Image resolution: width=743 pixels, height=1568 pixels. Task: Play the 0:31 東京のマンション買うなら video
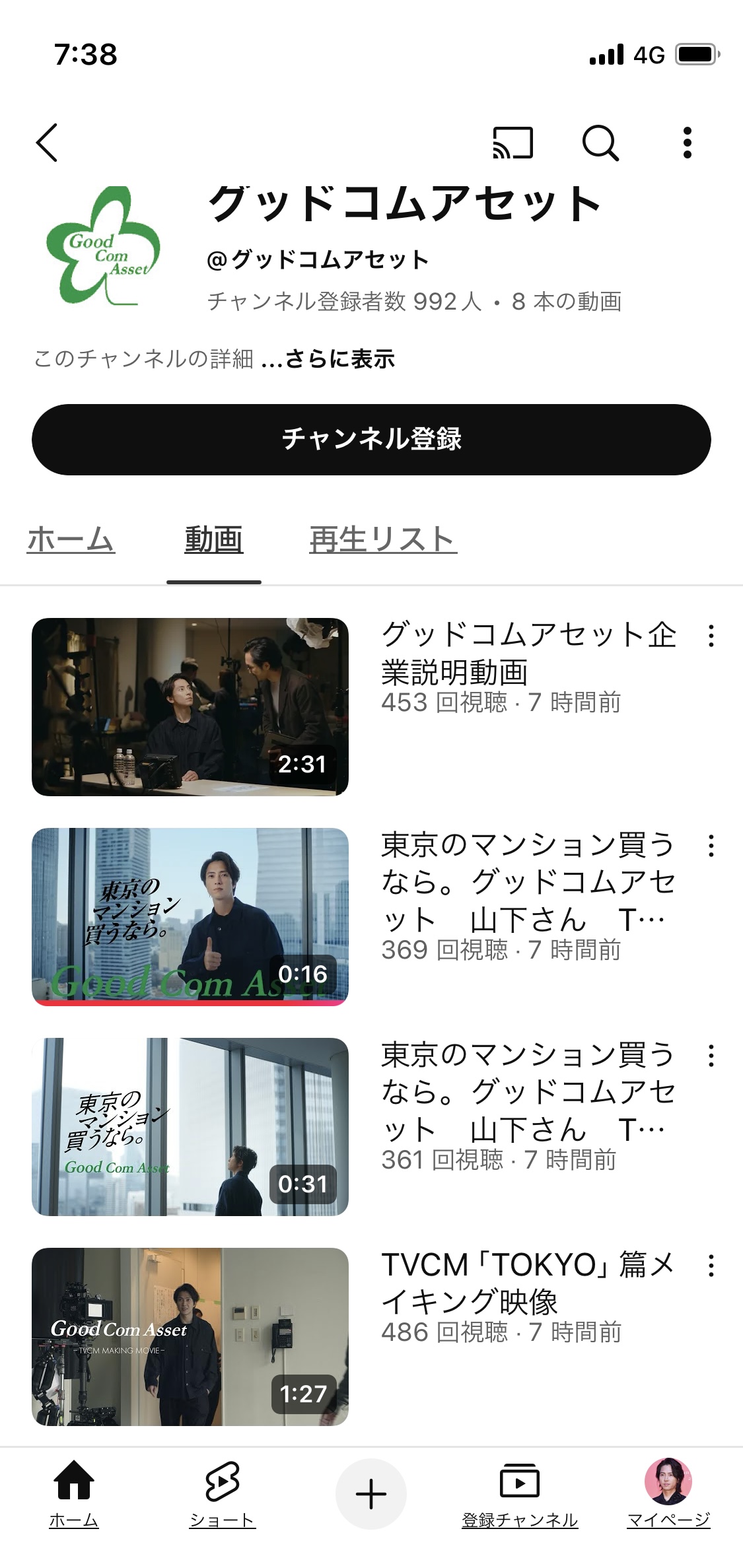190,1126
